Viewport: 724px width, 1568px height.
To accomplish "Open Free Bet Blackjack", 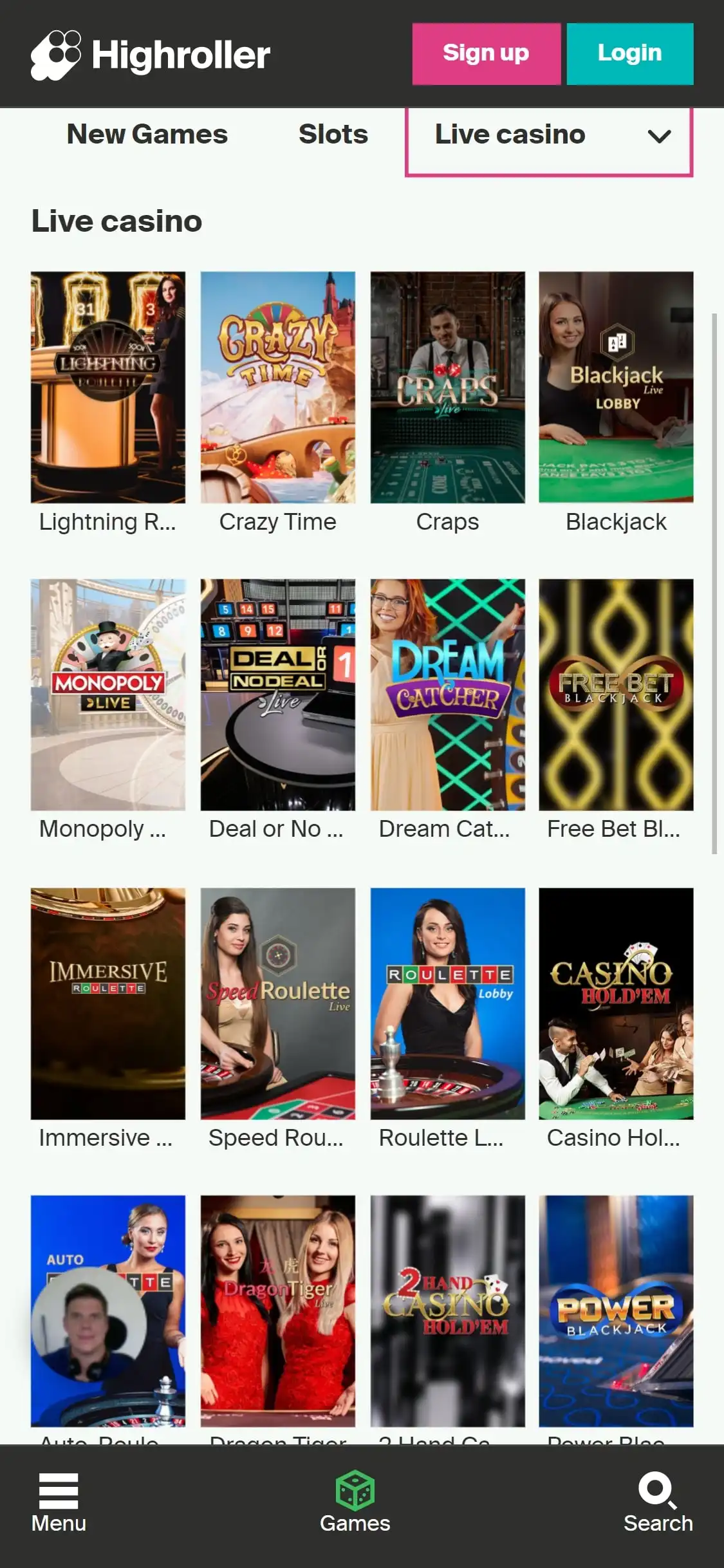I will click(x=616, y=695).
